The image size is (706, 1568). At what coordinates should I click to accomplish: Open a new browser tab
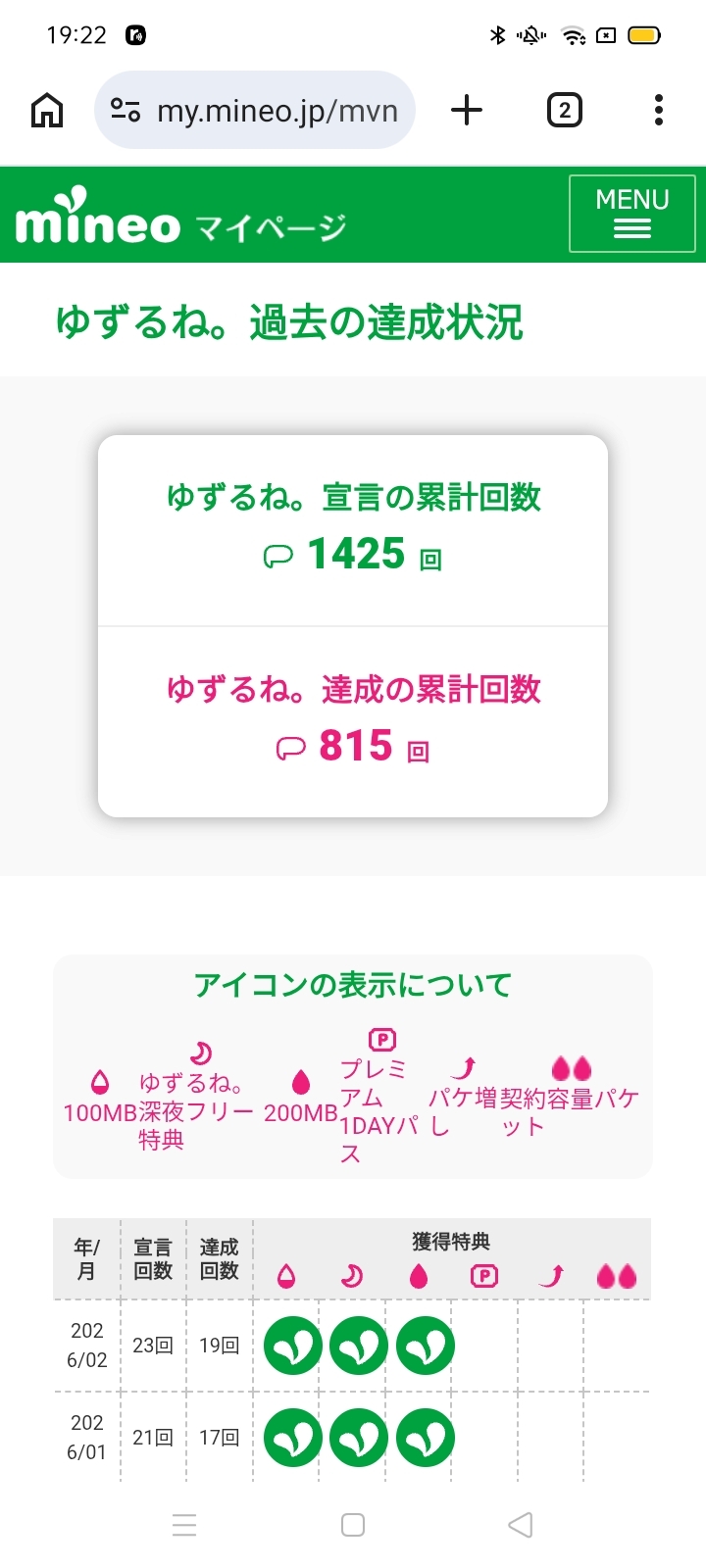point(467,110)
